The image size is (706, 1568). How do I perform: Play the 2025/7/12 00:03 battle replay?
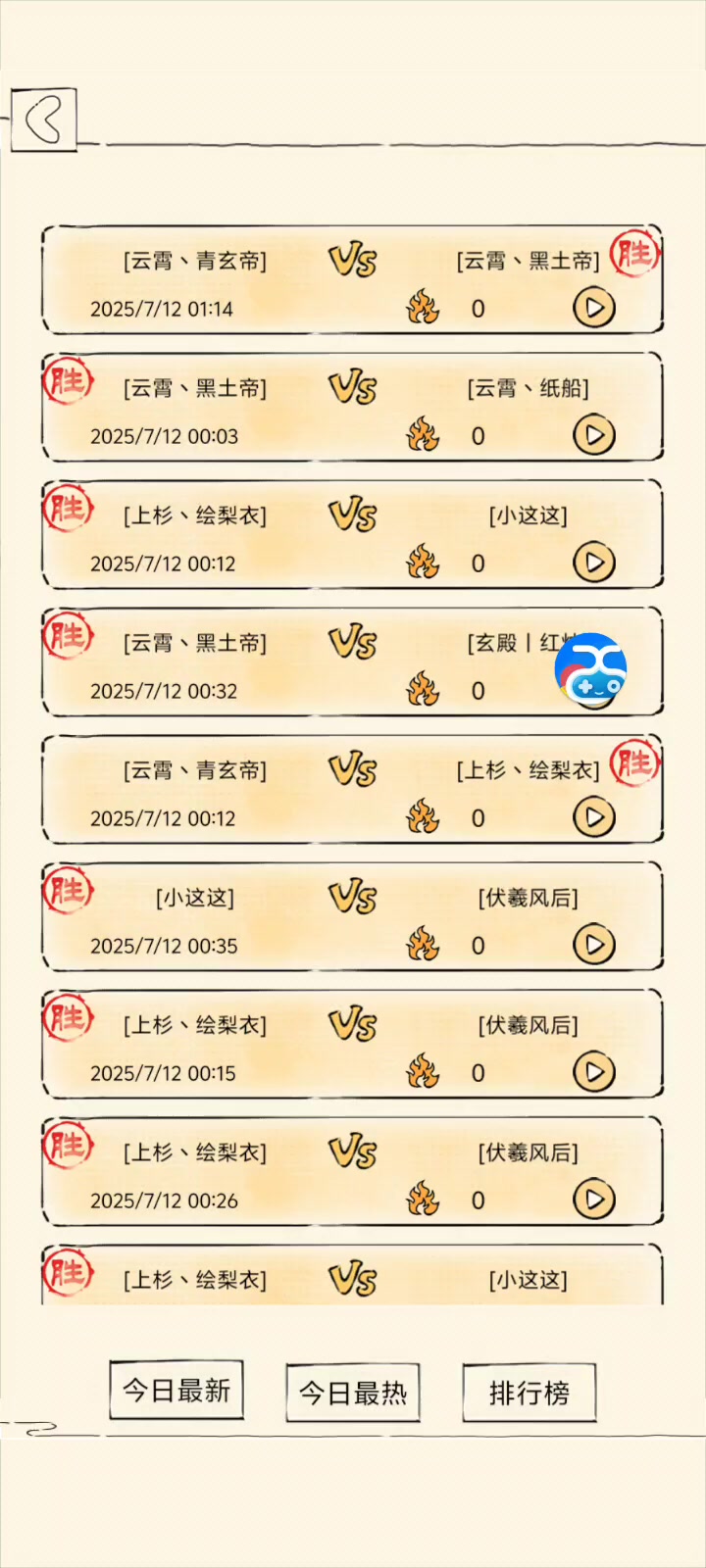coord(594,435)
